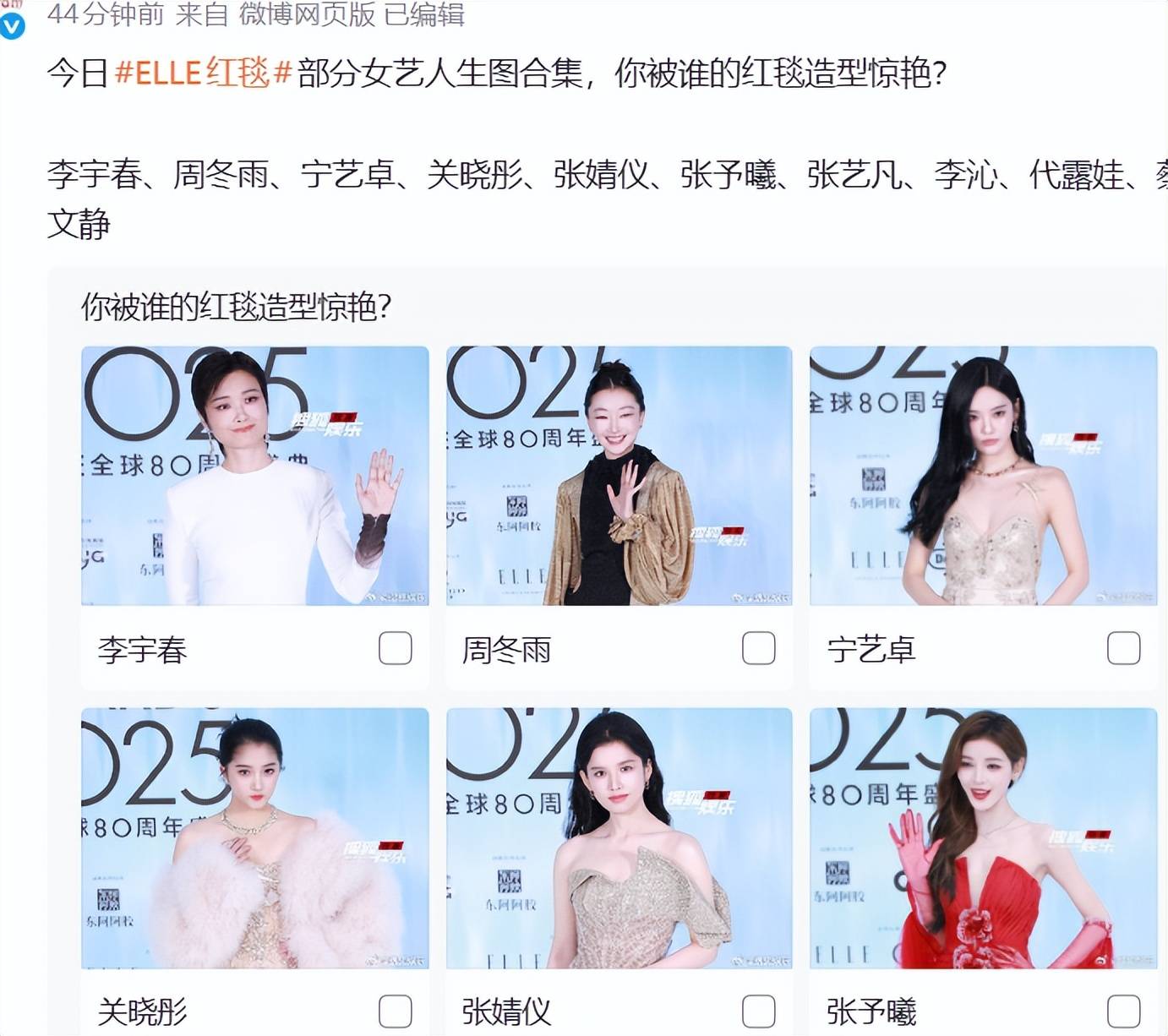Open 李宇春 red carpet photo
Viewport: 1168px width, 1036px height.
pos(254,476)
